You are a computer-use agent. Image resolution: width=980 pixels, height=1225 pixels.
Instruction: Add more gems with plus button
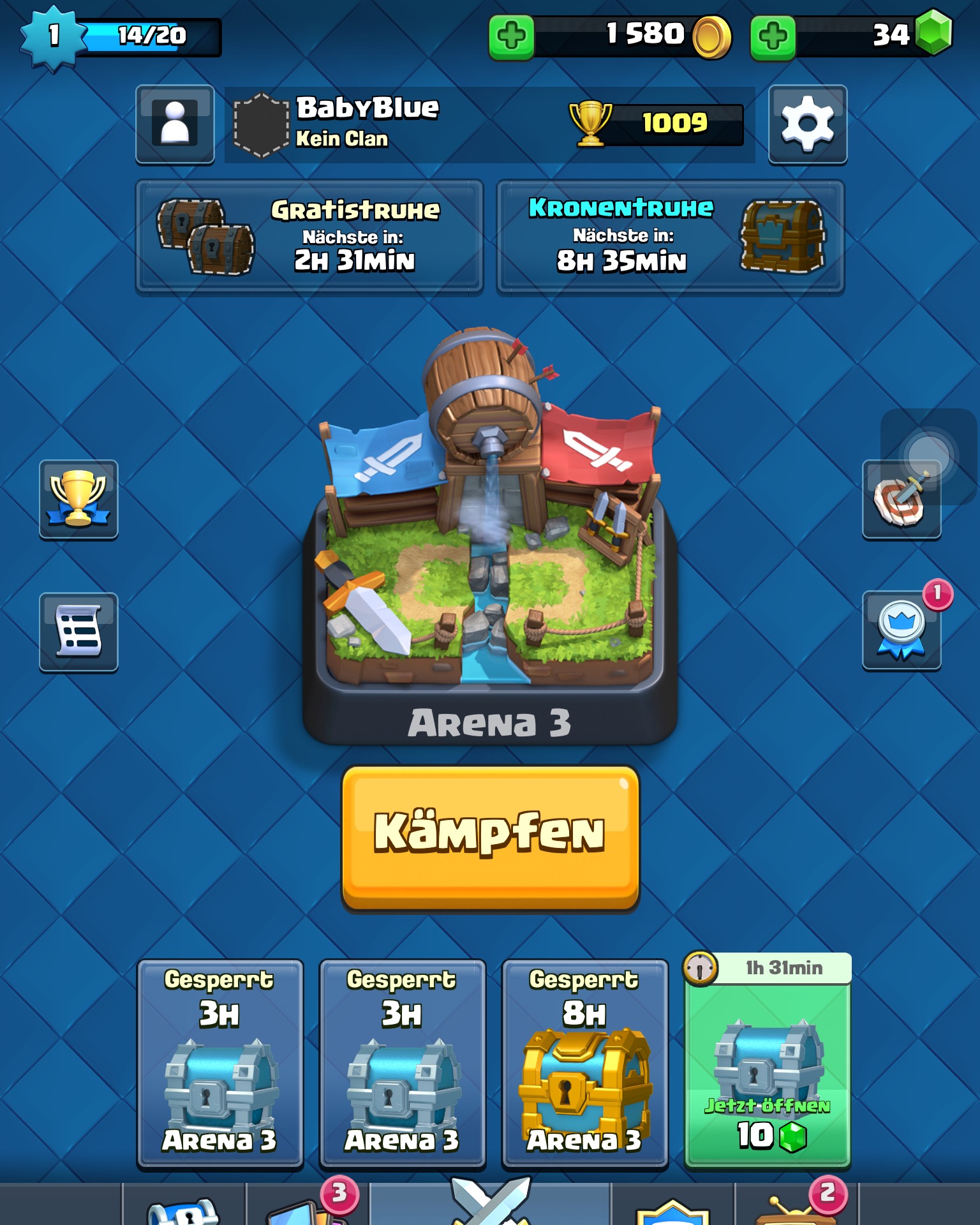773,37
